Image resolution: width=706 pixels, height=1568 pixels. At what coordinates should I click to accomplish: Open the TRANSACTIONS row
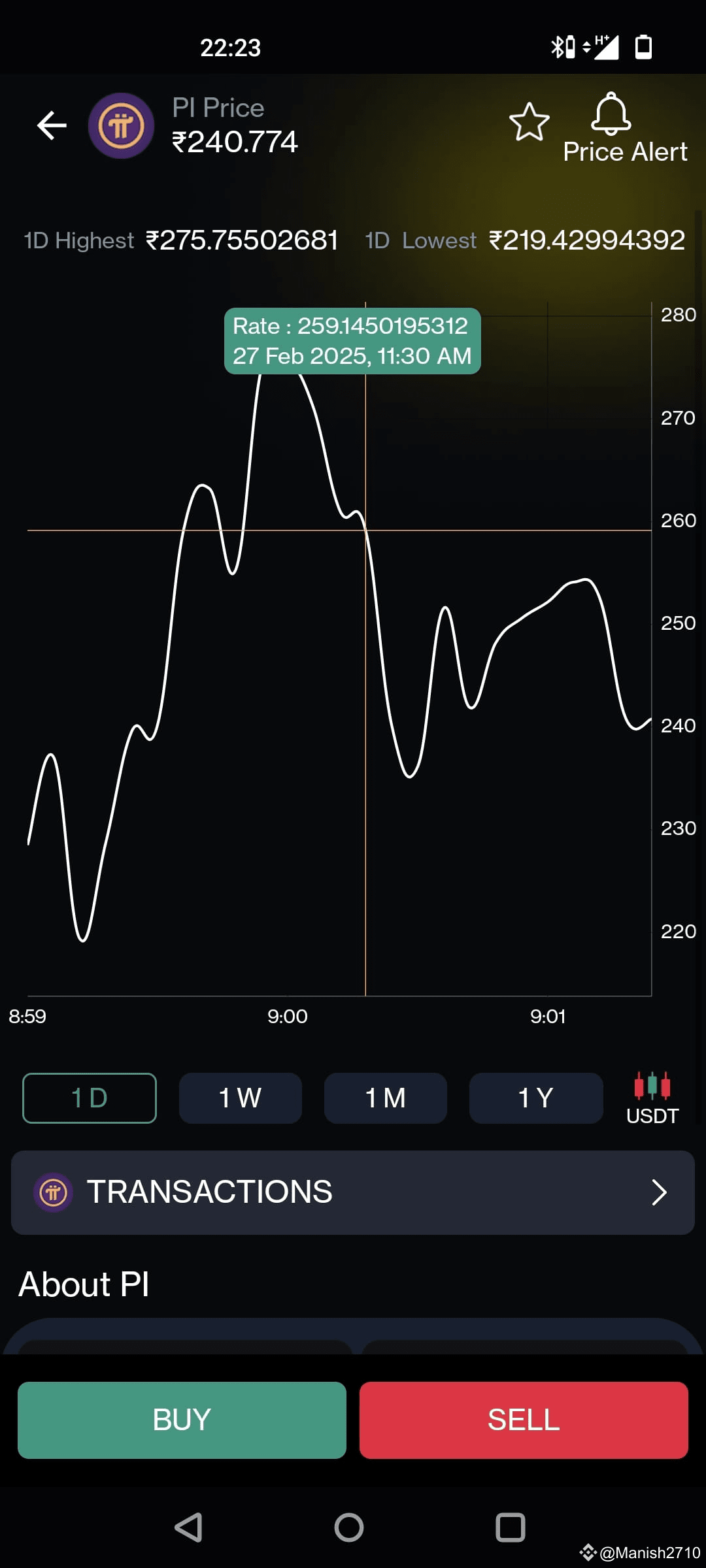click(353, 1192)
